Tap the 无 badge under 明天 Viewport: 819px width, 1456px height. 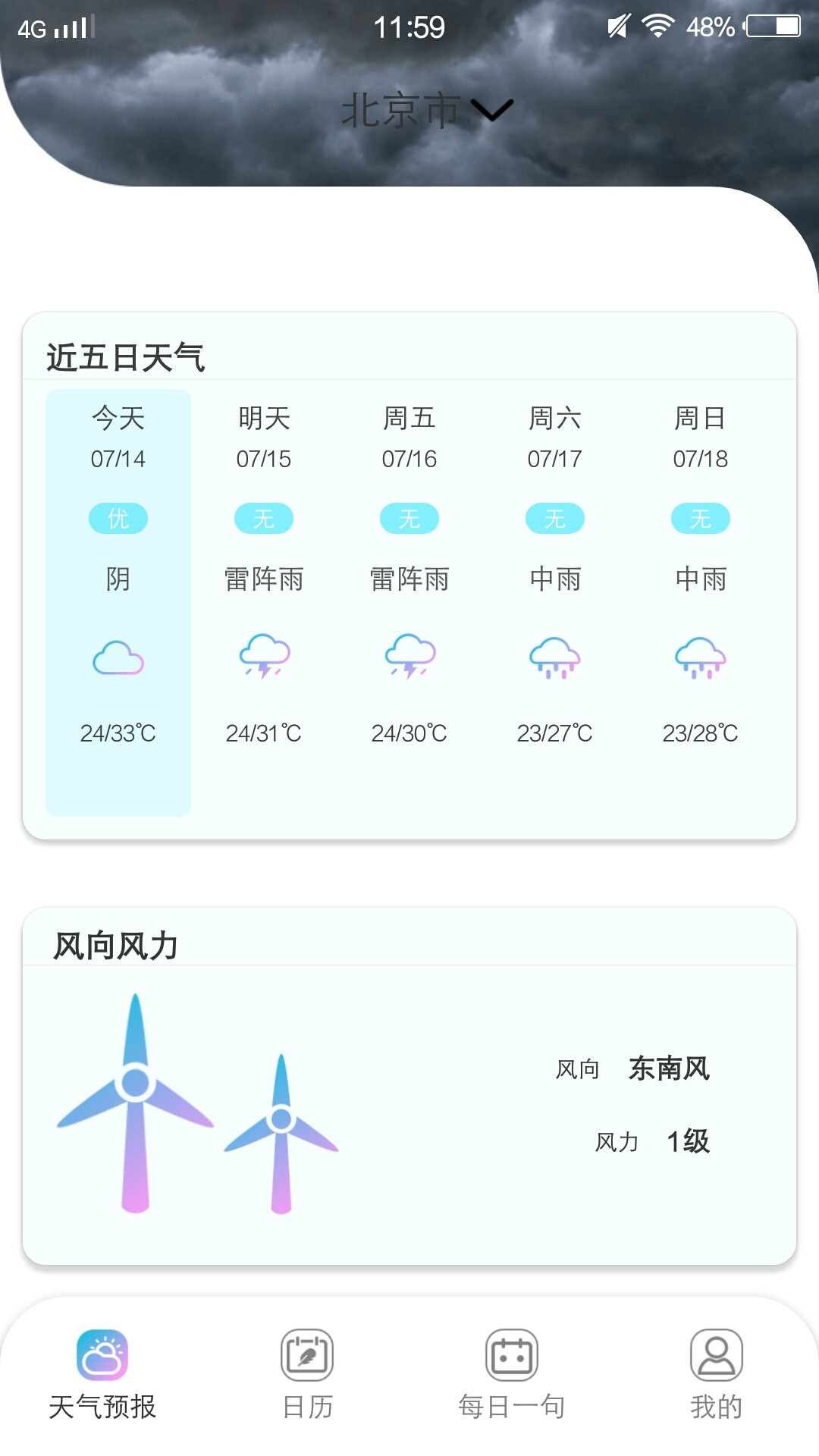pyautogui.click(x=264, y=518)
